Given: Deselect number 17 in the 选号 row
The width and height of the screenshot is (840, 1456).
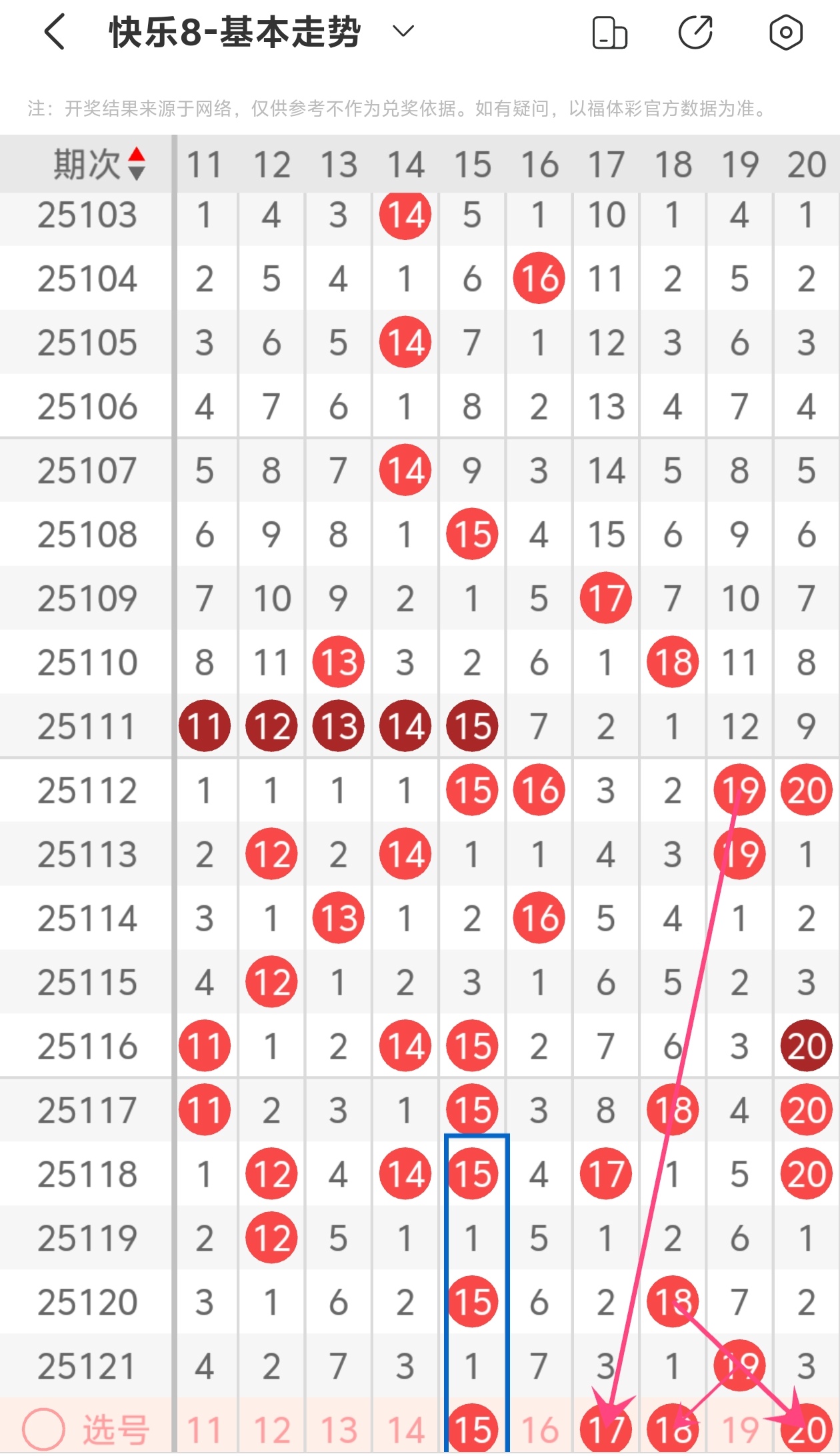Looking at the screenshot, I should 606,1429.
